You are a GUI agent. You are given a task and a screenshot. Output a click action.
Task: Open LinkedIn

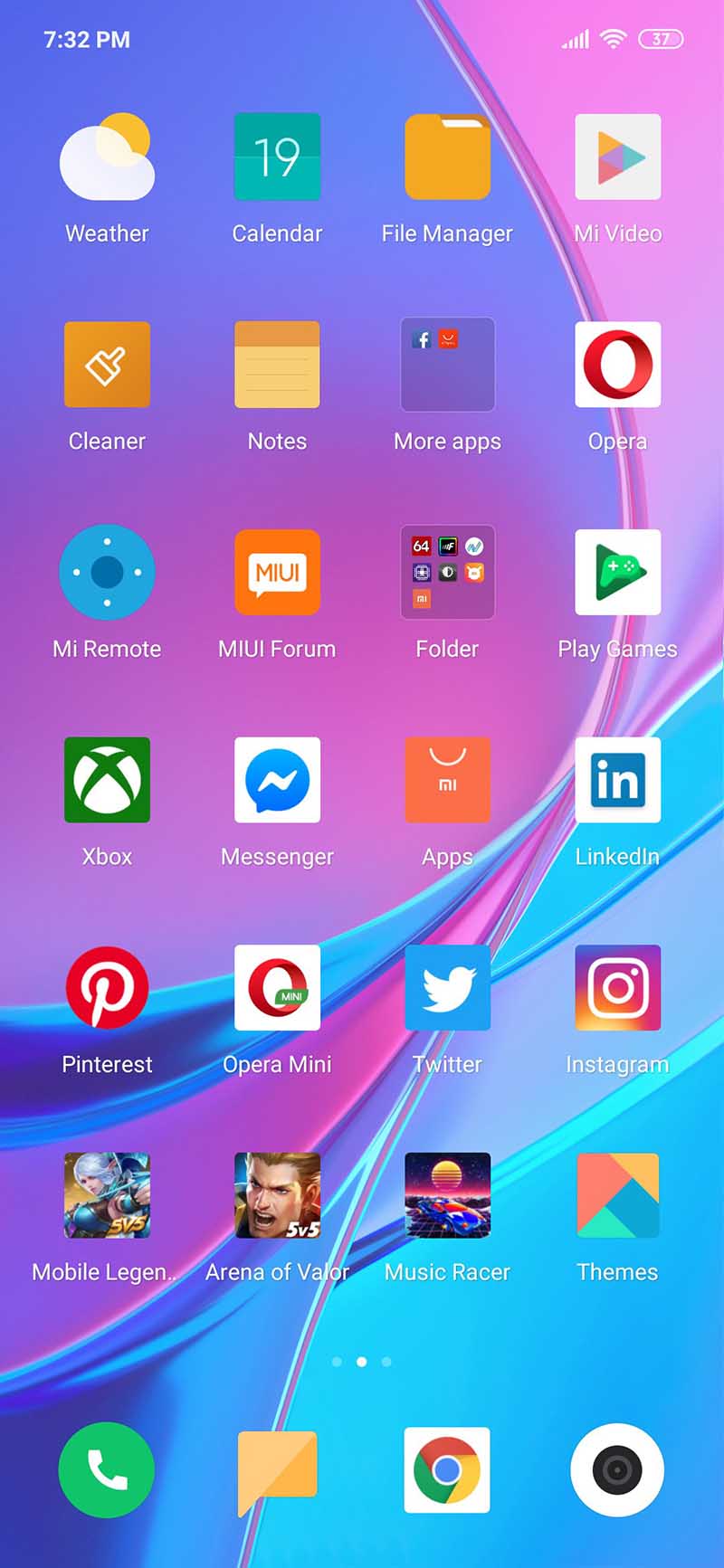coord(617,780)
